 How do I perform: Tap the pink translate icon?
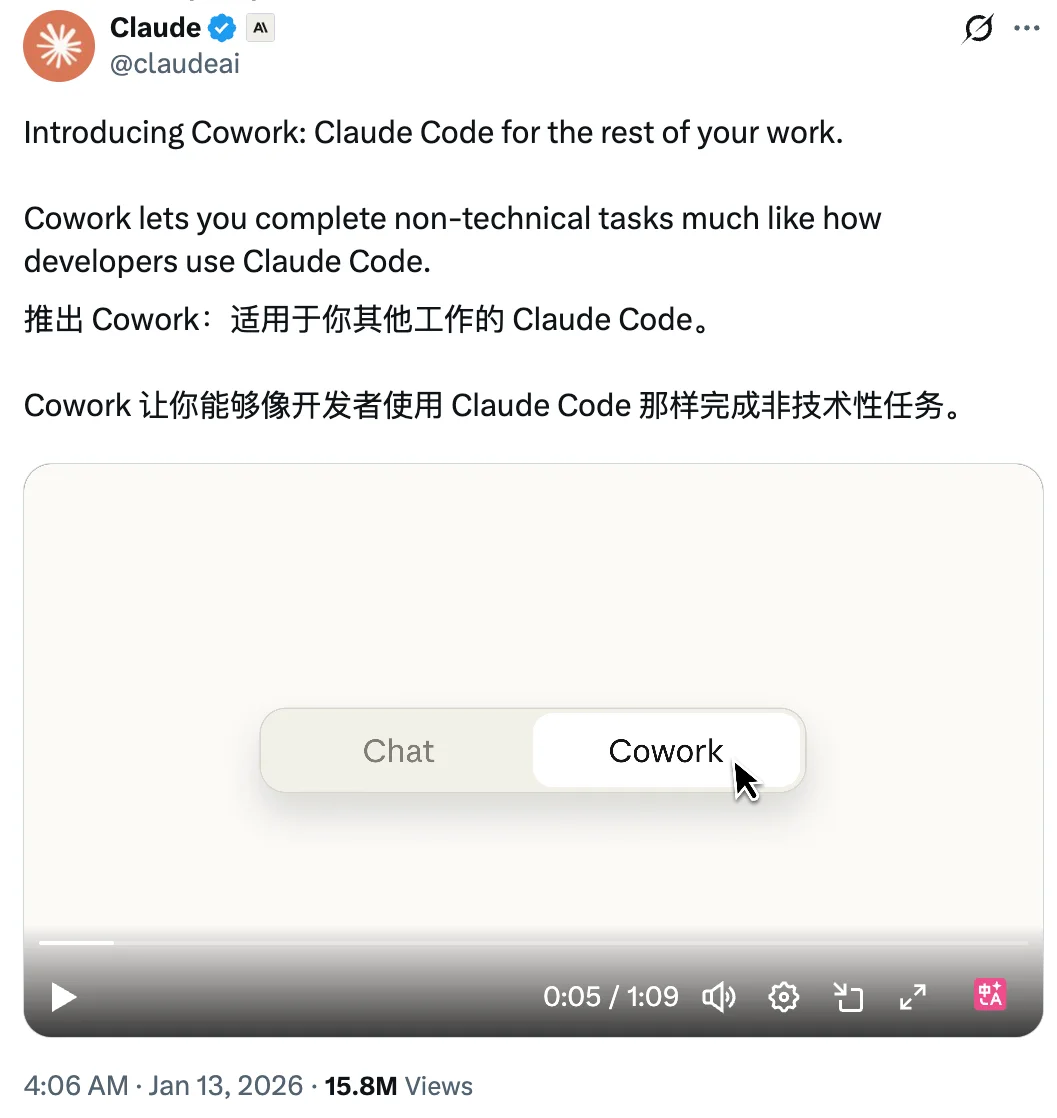tap(989, 995)
